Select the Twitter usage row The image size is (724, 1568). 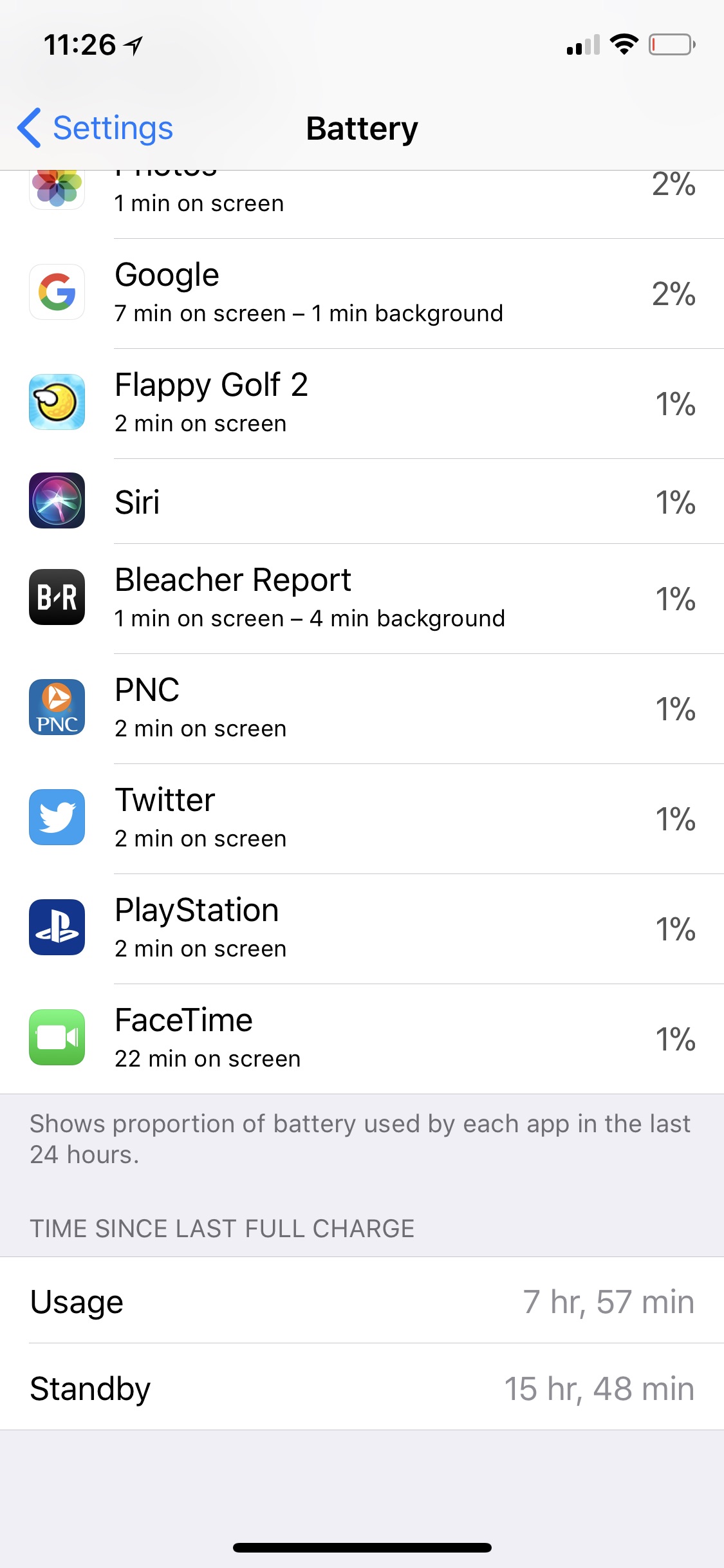pos(362,819)
